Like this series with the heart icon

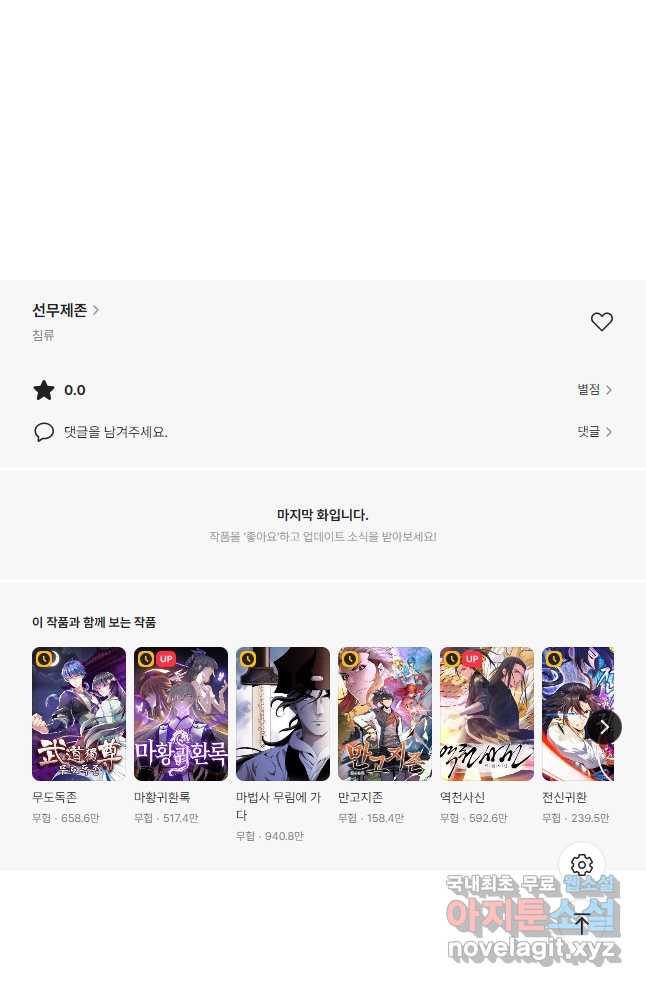point(601,322)
